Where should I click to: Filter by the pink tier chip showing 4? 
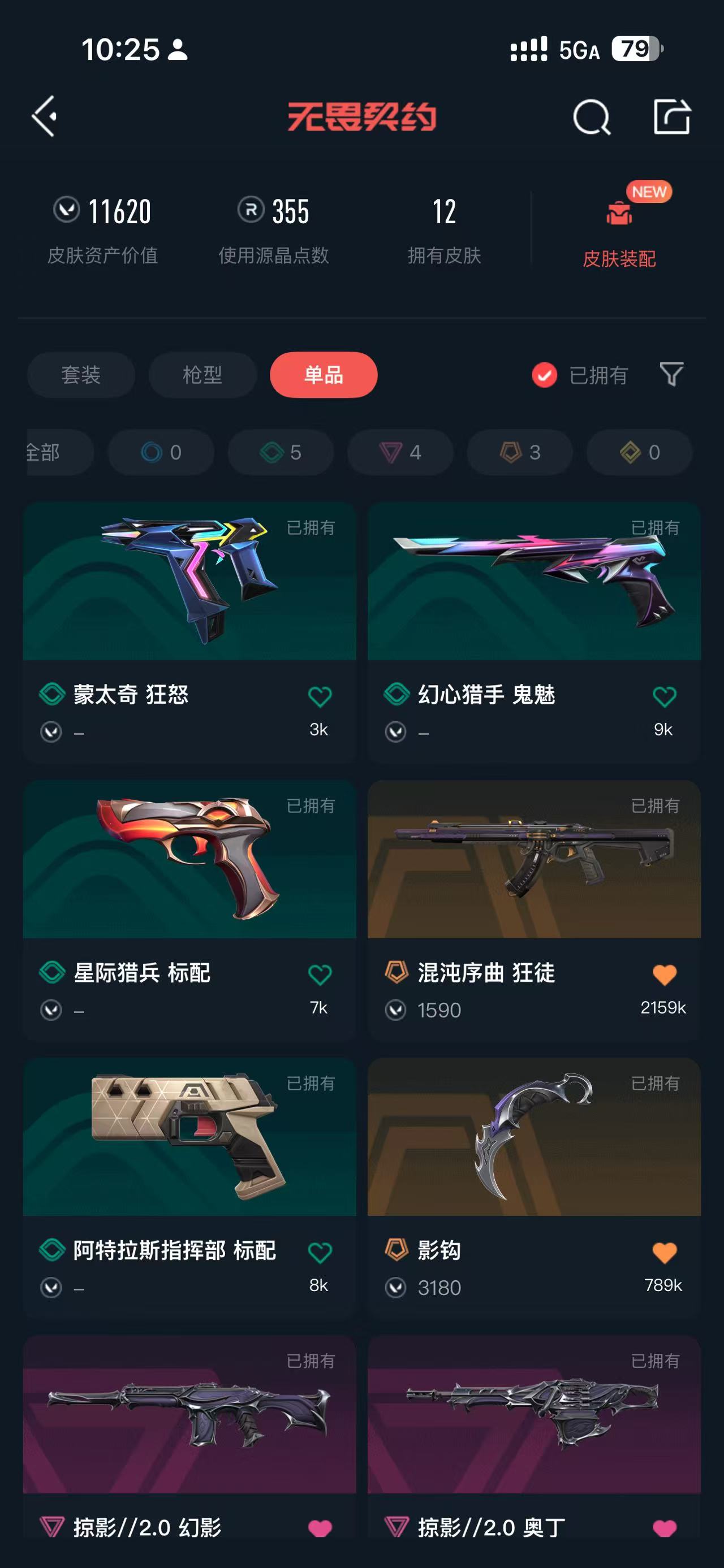[x=400, y=452]
